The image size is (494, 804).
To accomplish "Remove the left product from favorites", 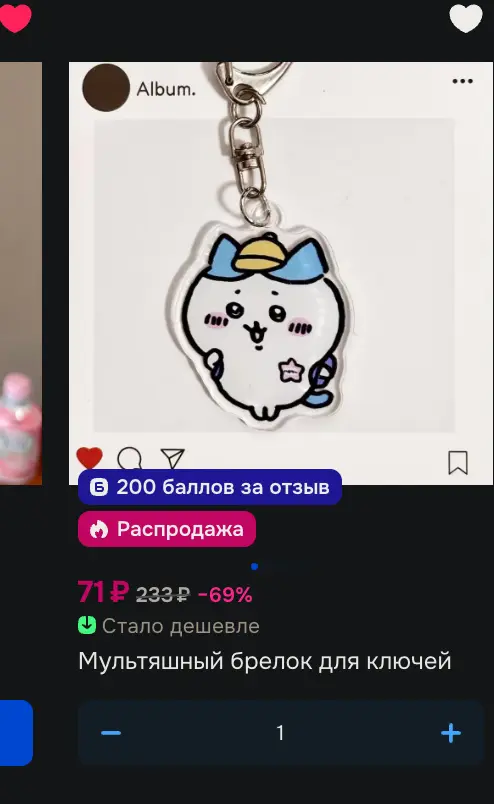I will 15,17.
